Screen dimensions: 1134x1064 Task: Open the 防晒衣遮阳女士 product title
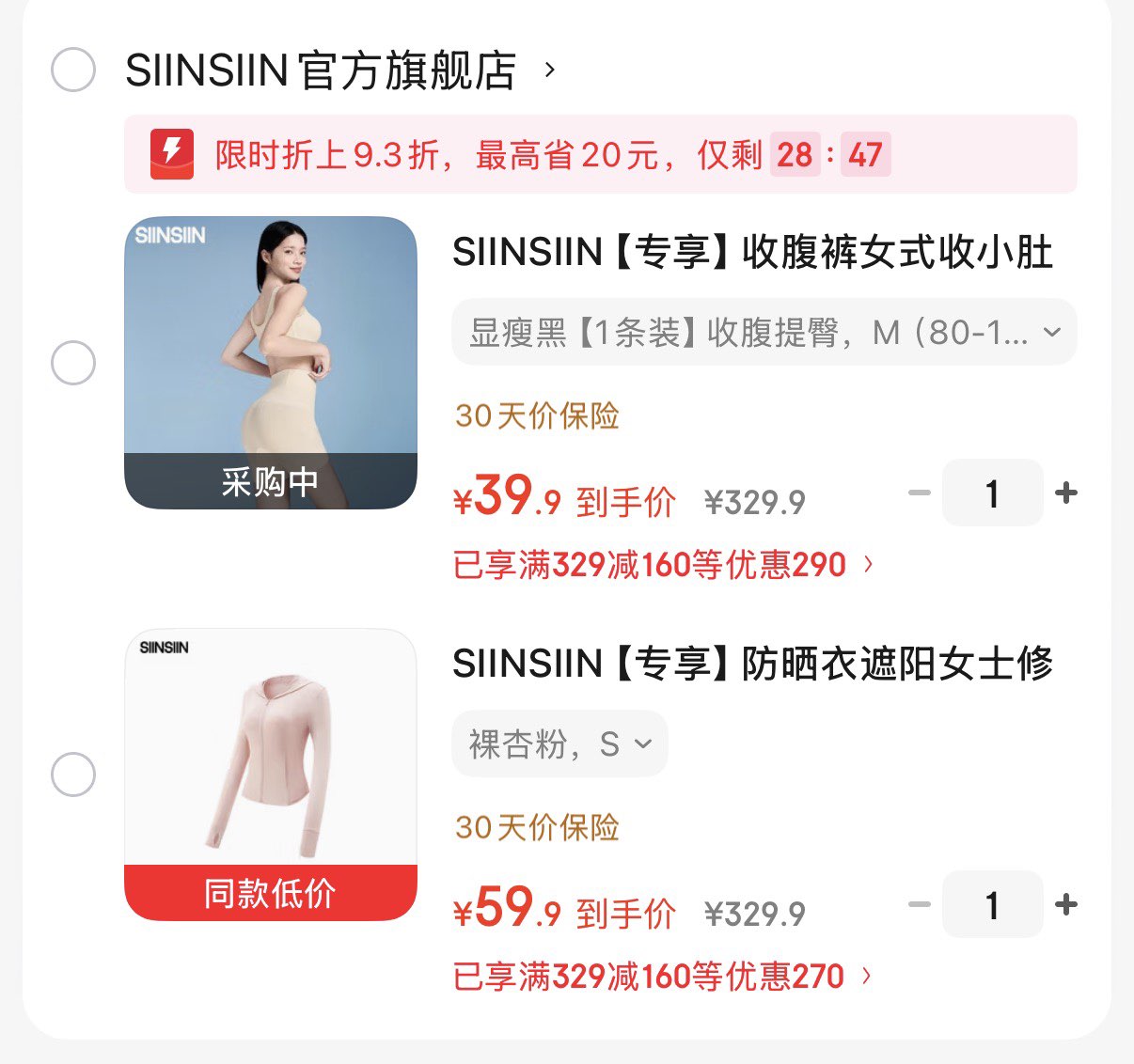752,664
